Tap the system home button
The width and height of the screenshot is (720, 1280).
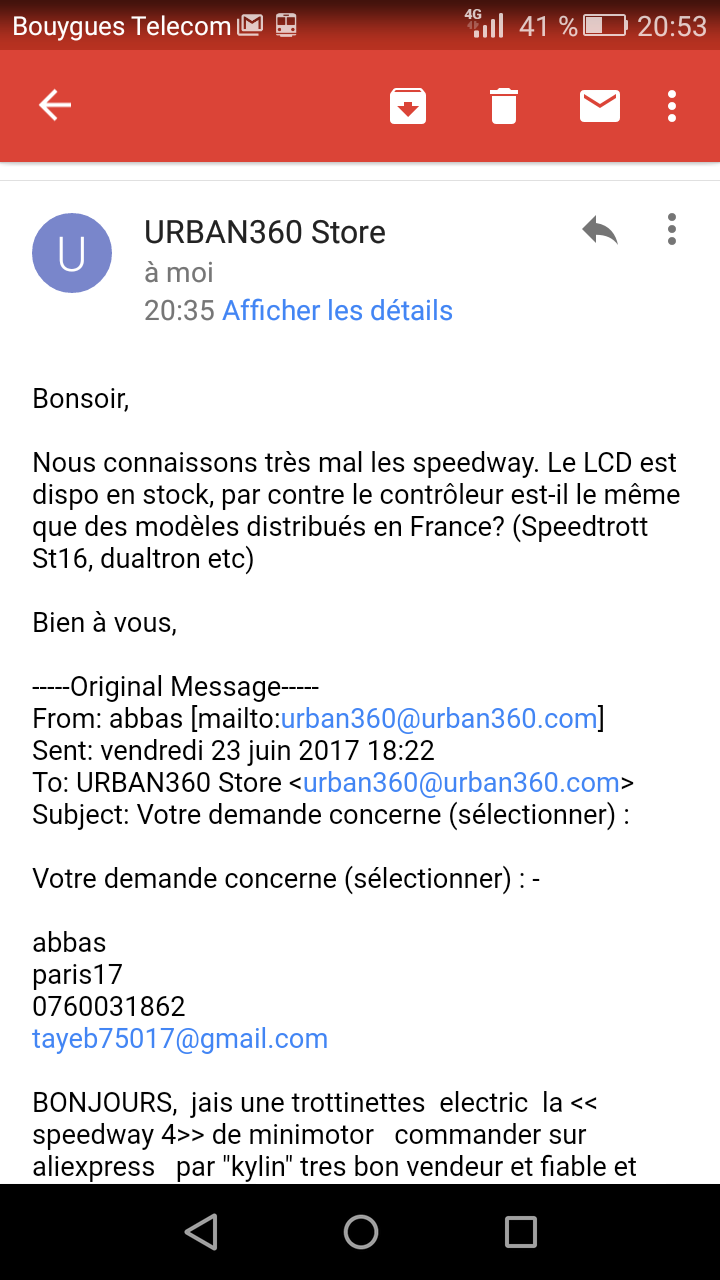(361, 1232)
